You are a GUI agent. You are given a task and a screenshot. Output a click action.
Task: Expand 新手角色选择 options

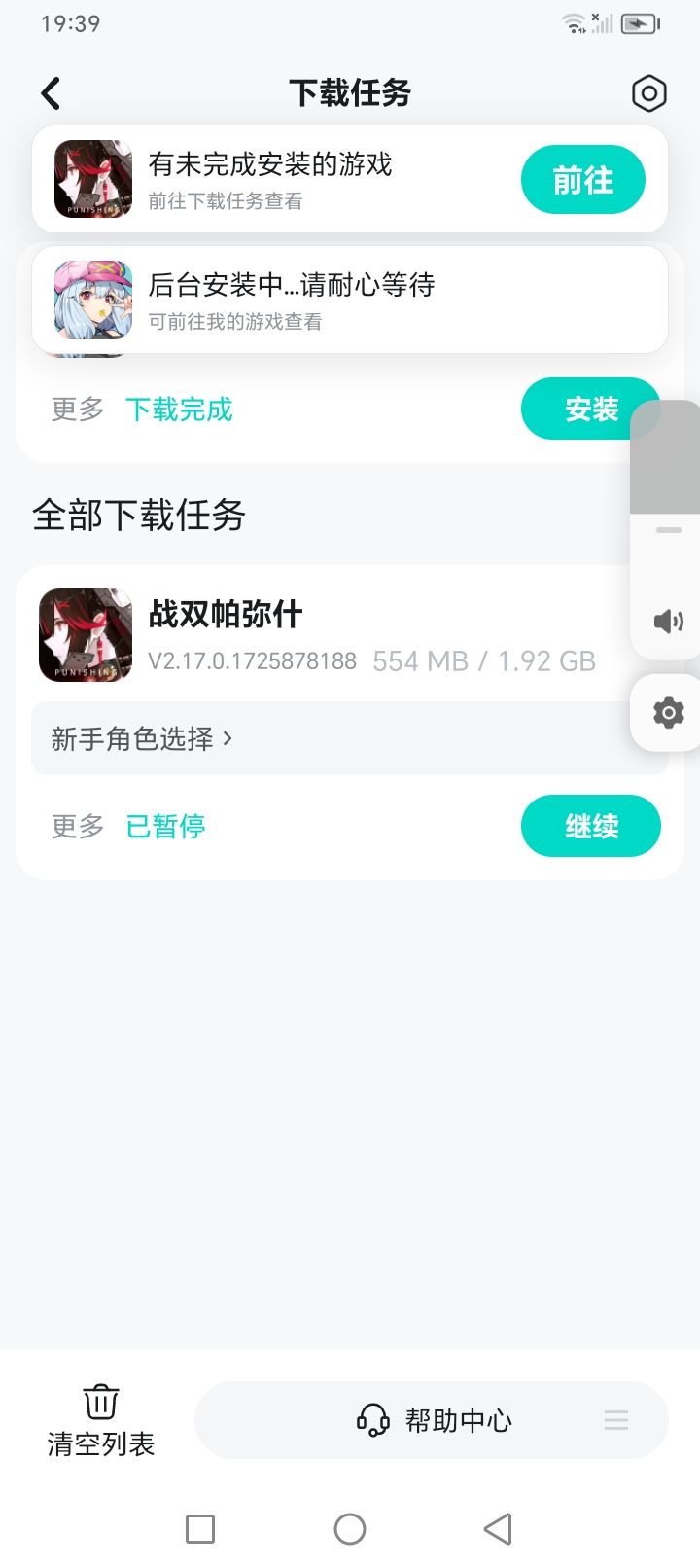tap(142, 738)
